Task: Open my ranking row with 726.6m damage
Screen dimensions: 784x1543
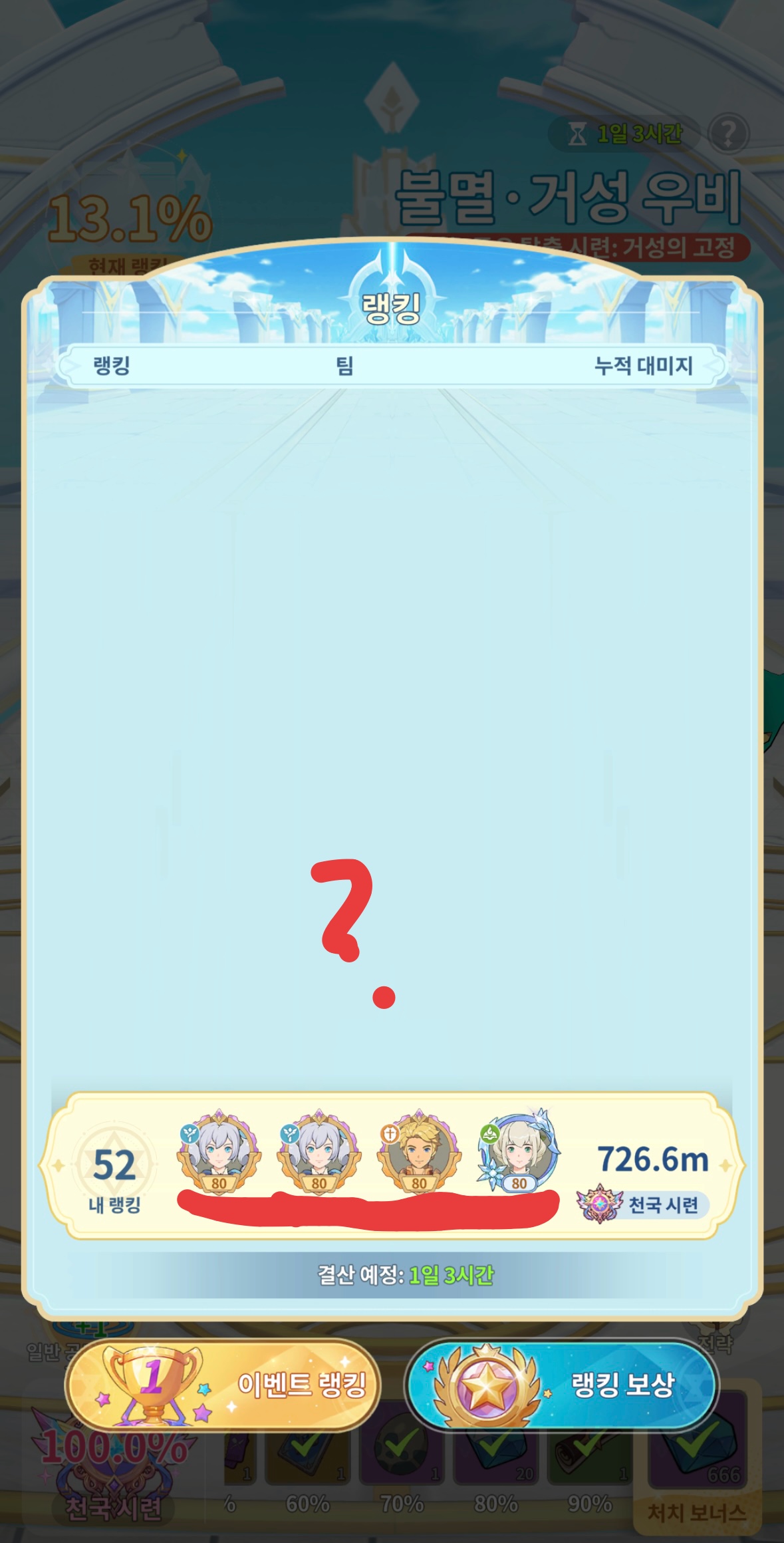Action: [x=392, y=1166]
